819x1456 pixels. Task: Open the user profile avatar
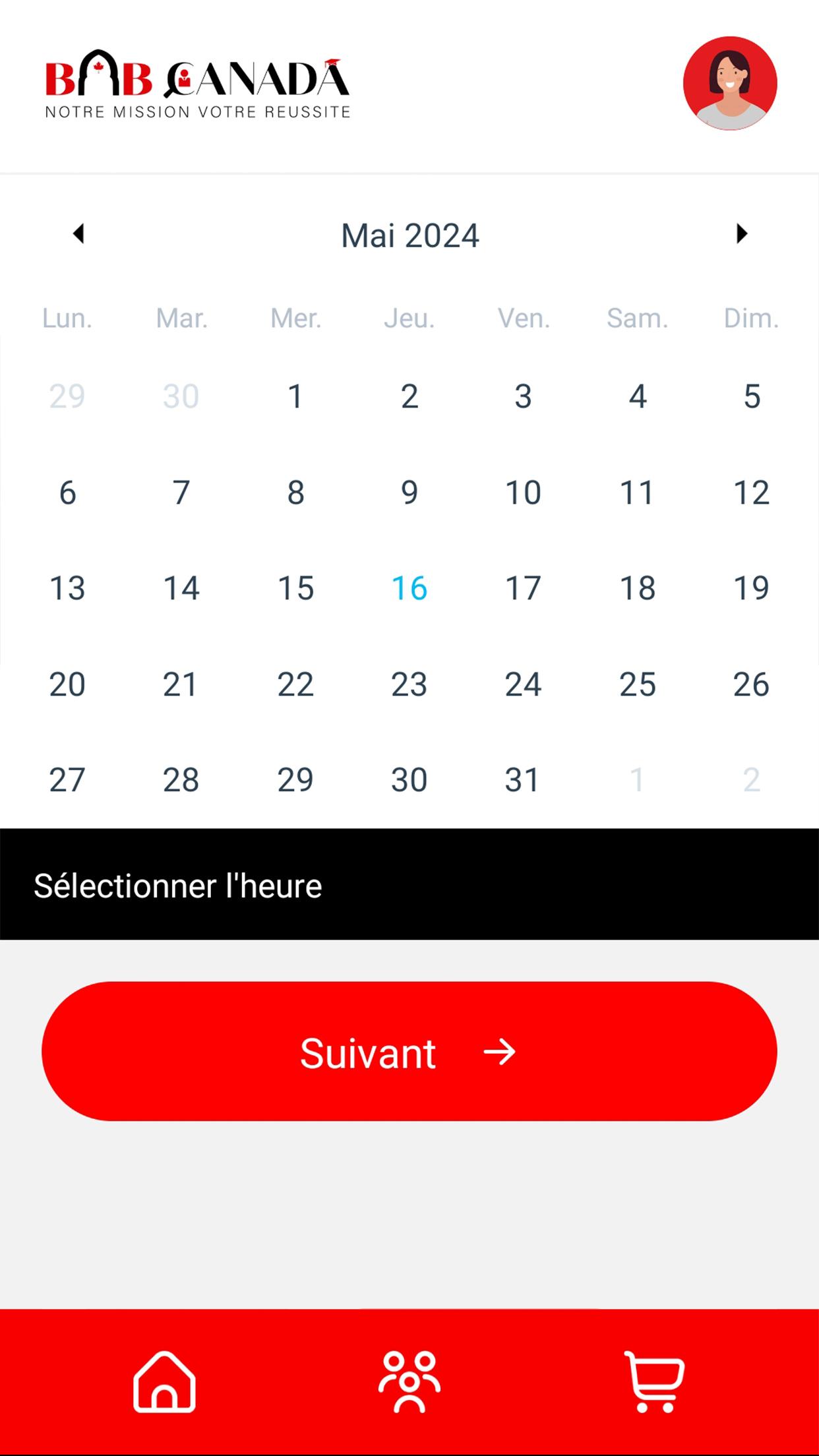[730, 83]
